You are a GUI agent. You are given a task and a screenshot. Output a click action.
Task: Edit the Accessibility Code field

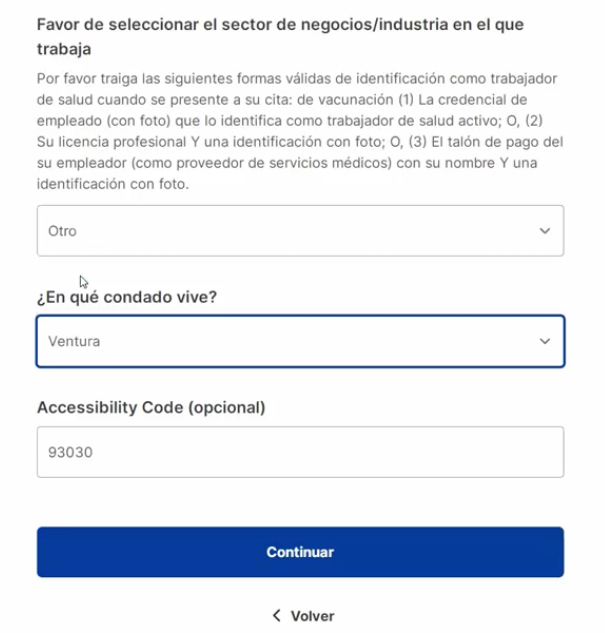(x=300, y=452)
